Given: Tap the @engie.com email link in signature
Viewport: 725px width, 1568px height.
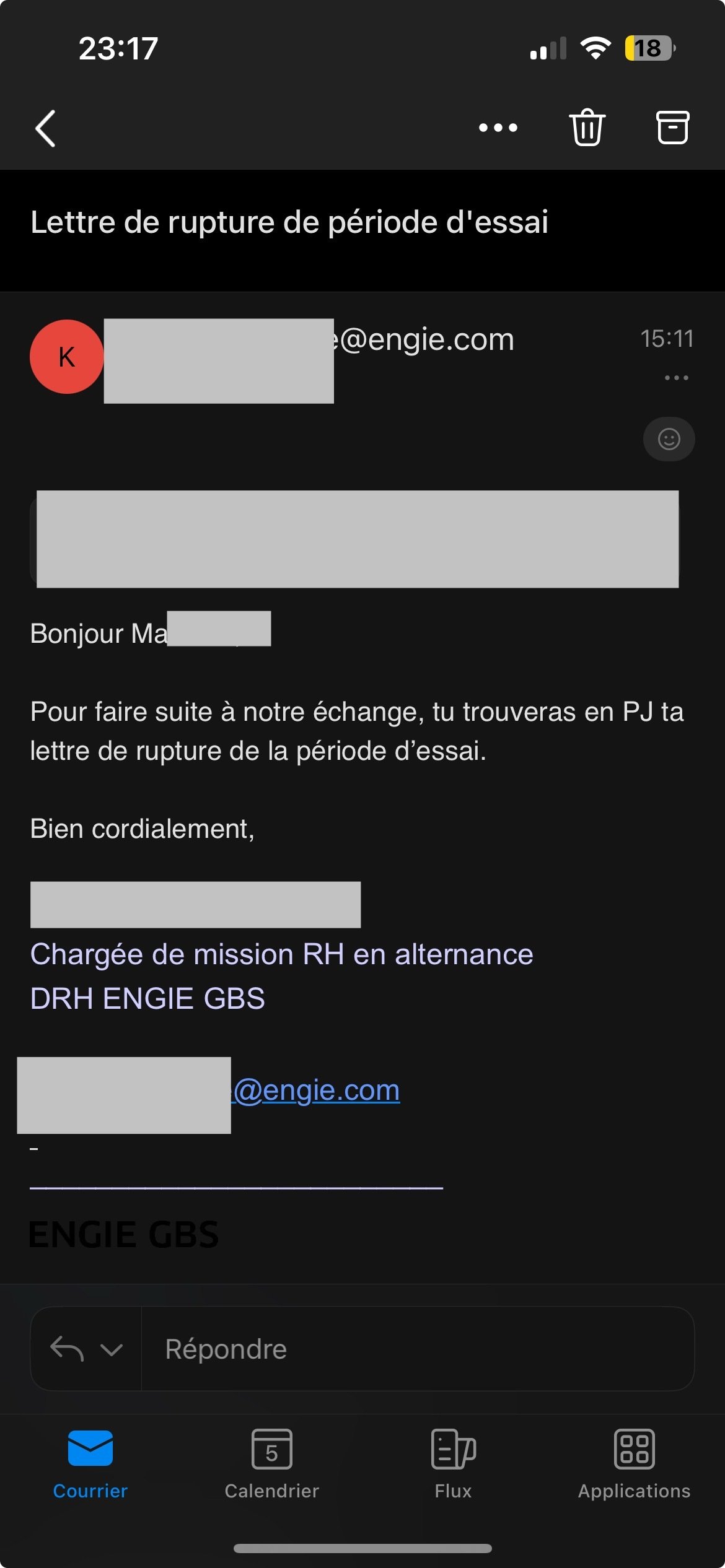Looking at the screenshot, I should pos(316,1090).
